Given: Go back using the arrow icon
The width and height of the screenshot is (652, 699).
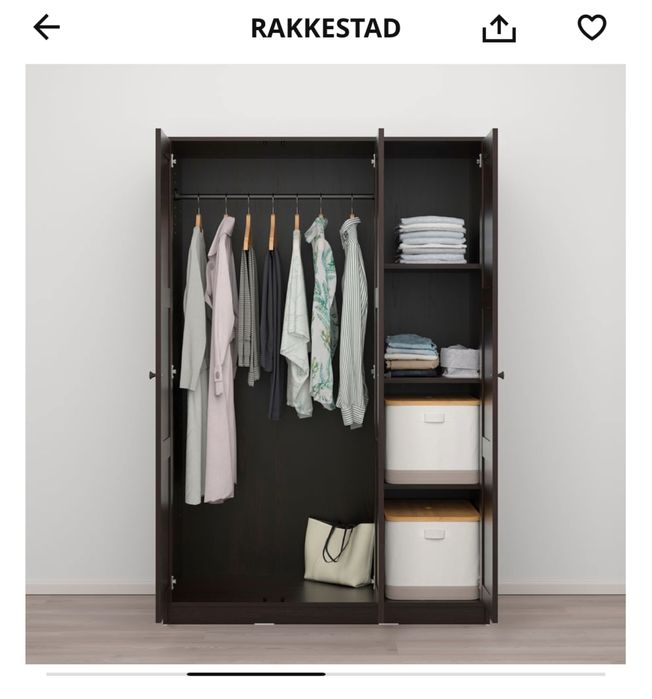Looking at the screenshot, I should tap(47, 27).
